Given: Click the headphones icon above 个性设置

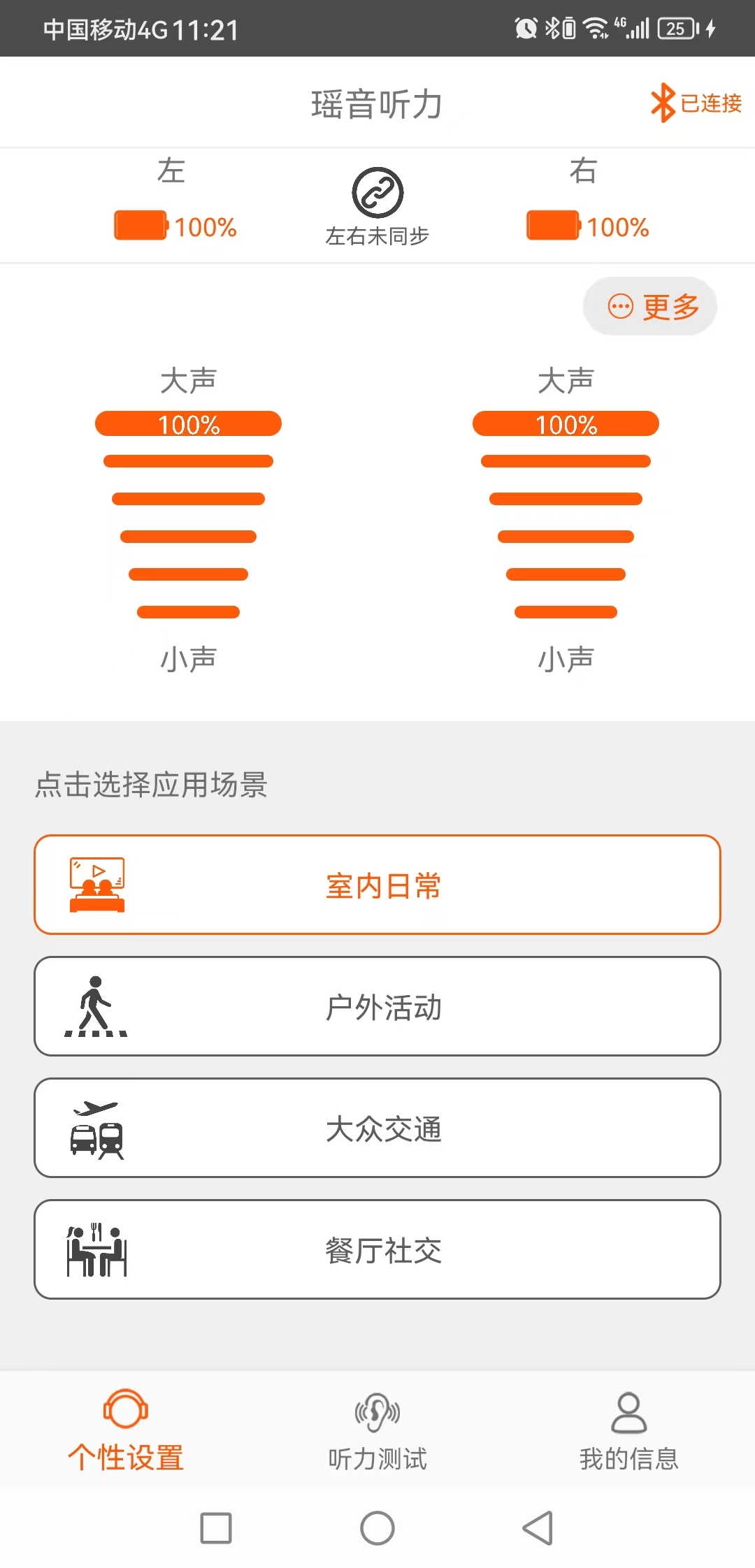Looking at the screenshot, I should [126, 1410].
